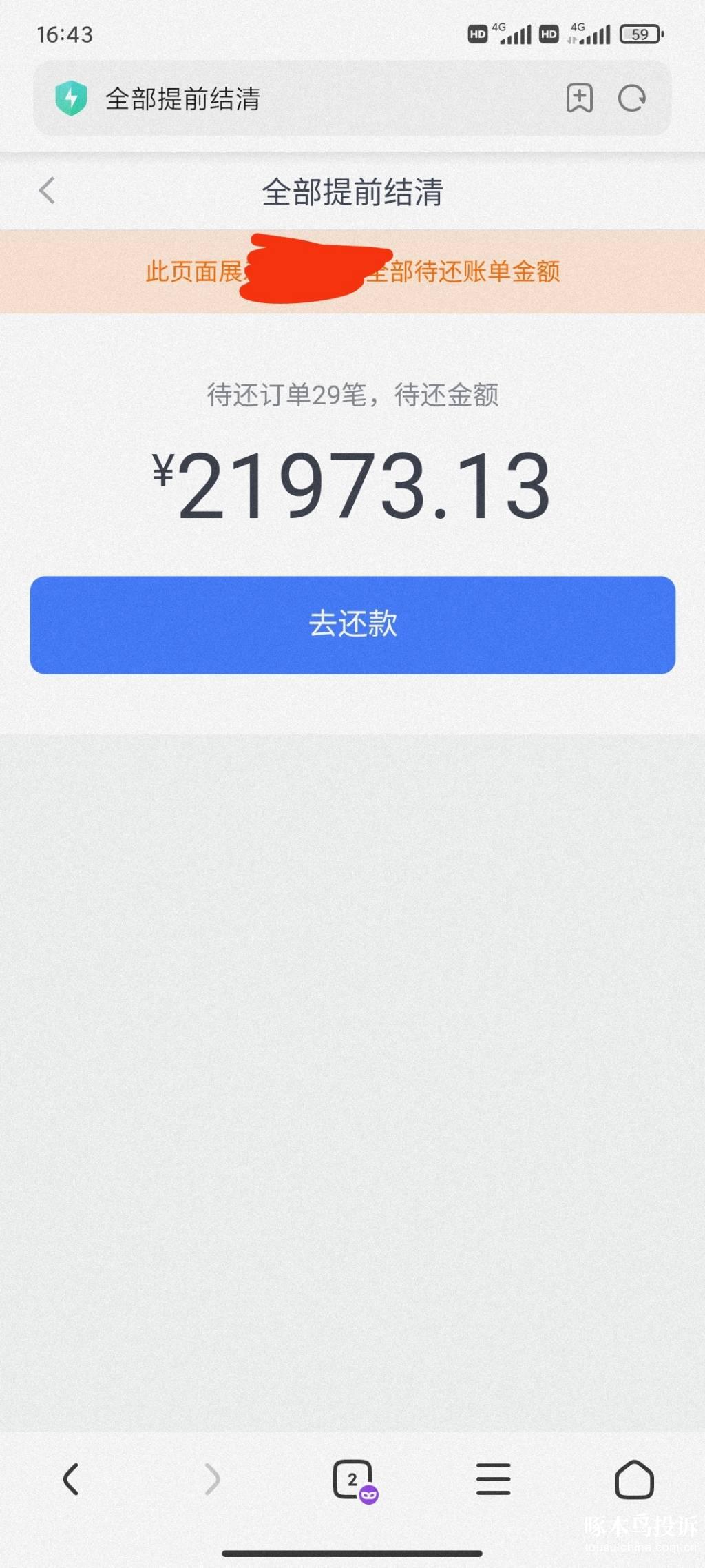
Task: Tap the blue 去还款 repayment button
Action: coord(352,623)
